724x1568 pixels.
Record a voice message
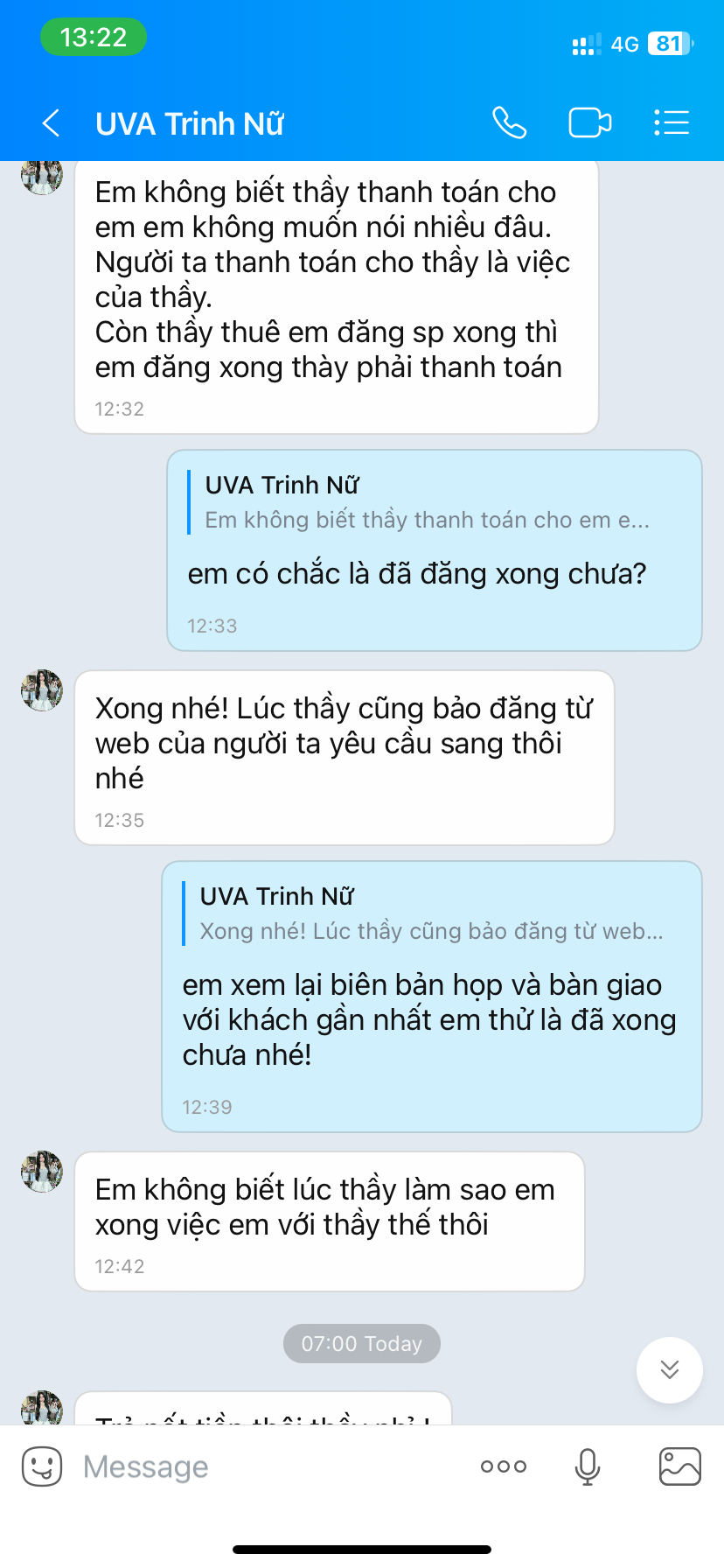click(588, 1466)
